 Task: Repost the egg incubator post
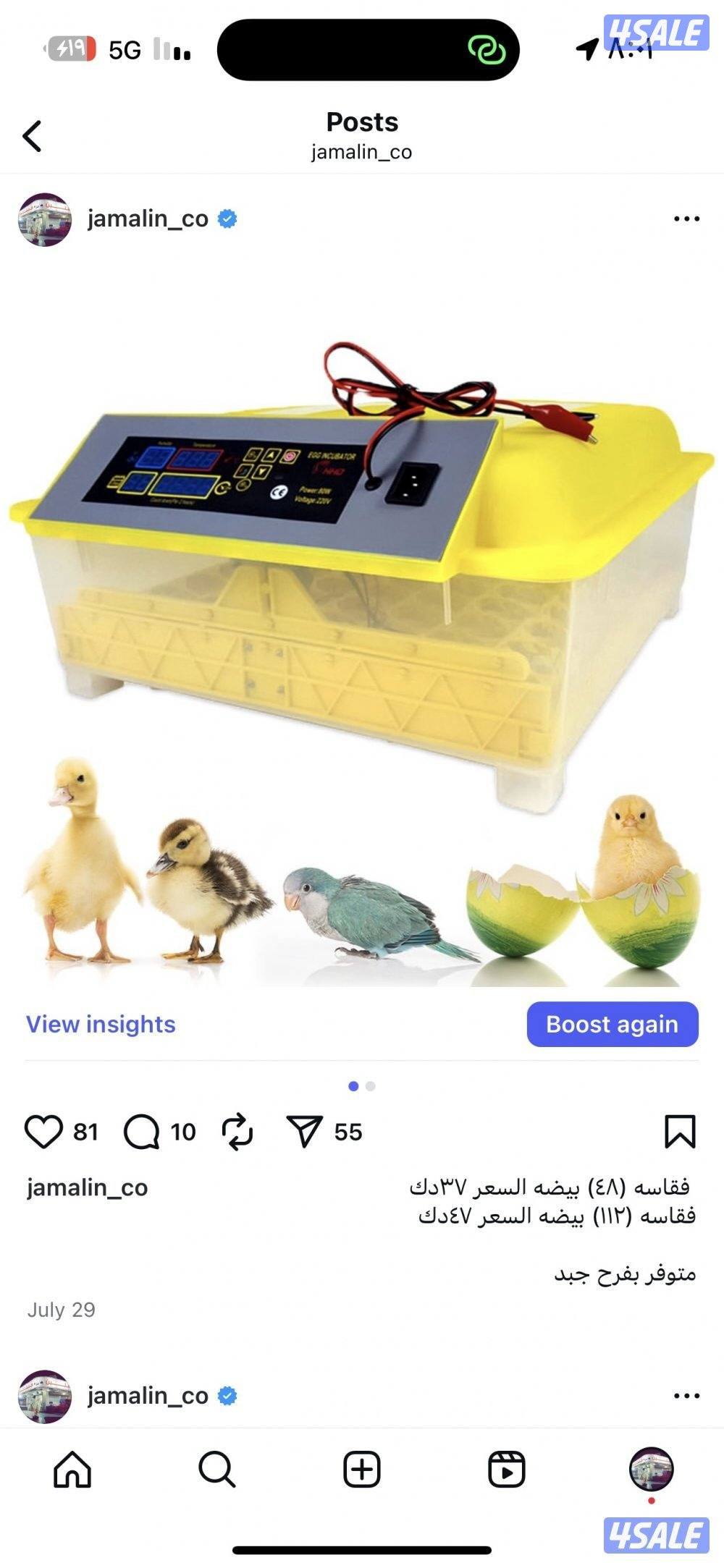237,1132
